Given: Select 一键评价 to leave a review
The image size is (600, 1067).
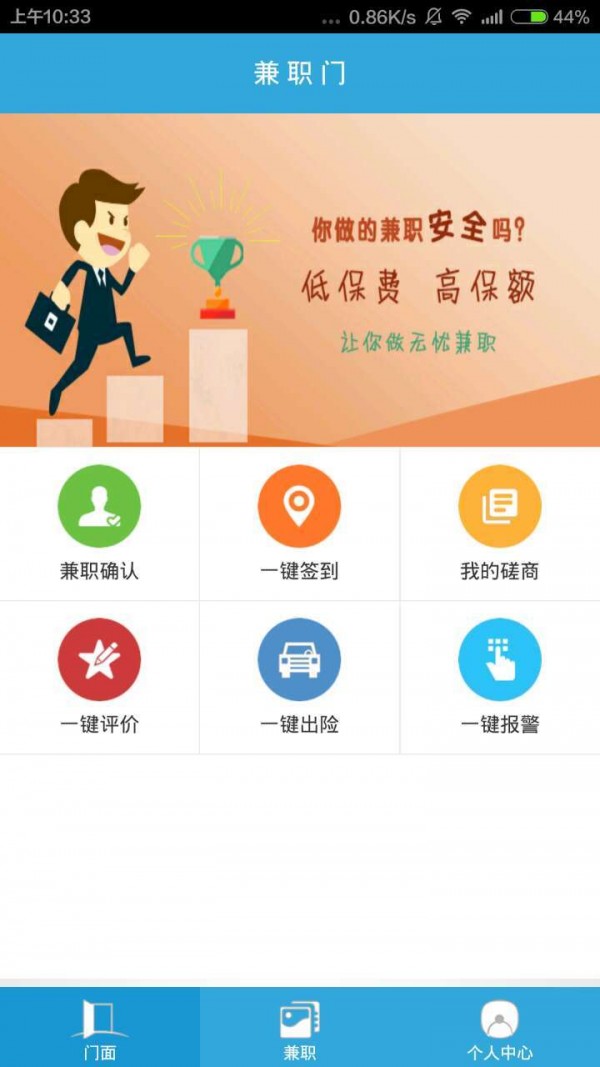Looking at the screenshot, I should (99, 677).
